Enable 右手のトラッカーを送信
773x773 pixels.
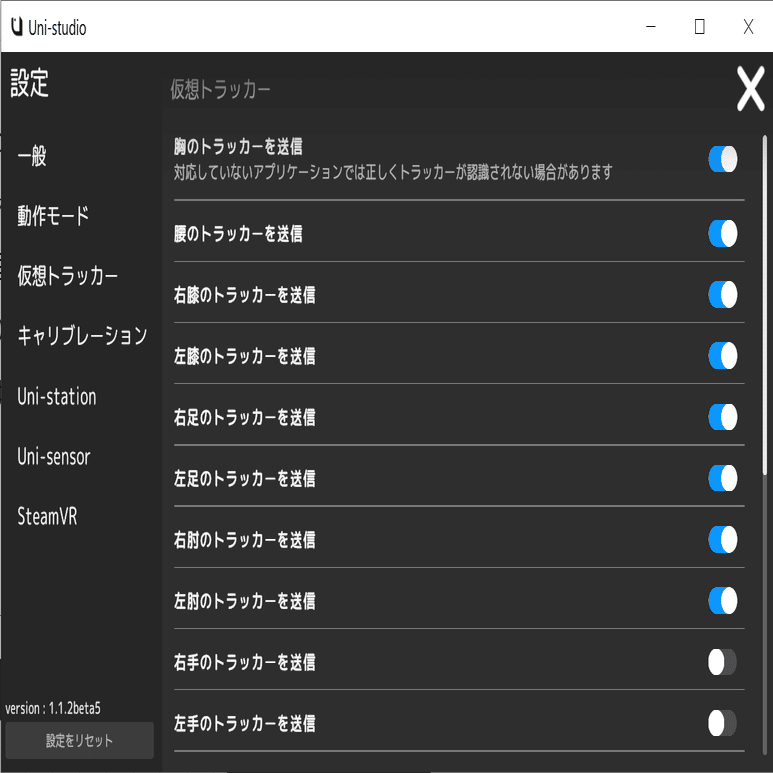(722, 662)
